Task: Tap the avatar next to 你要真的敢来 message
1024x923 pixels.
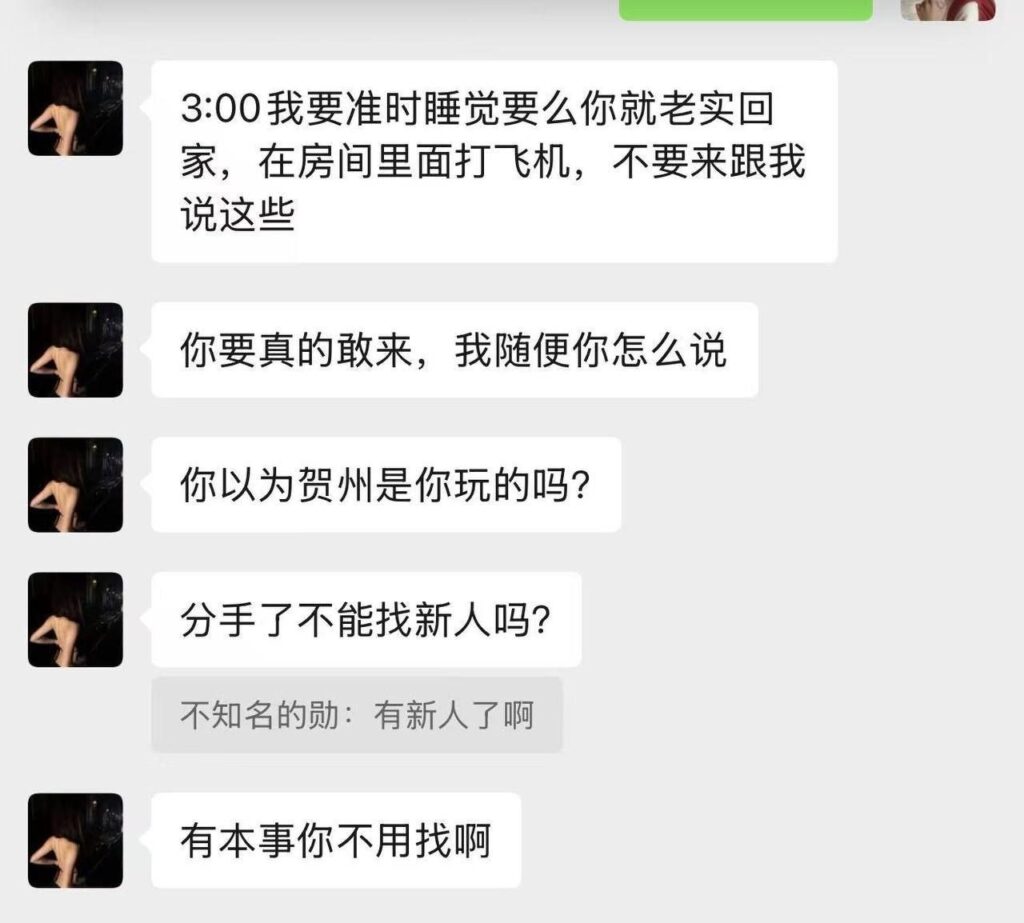Action: [x=75, y=350]
